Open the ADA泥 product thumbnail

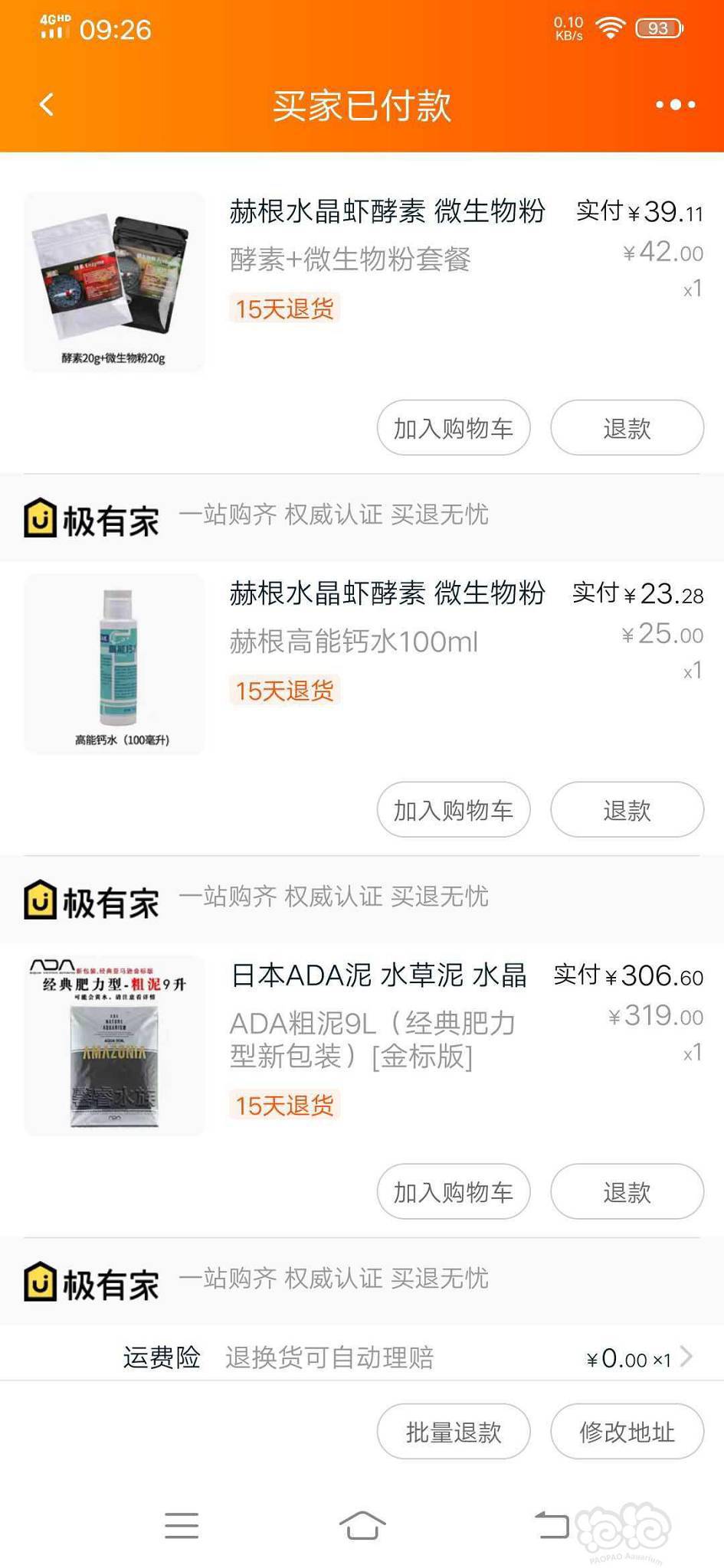click(114, 1046)
